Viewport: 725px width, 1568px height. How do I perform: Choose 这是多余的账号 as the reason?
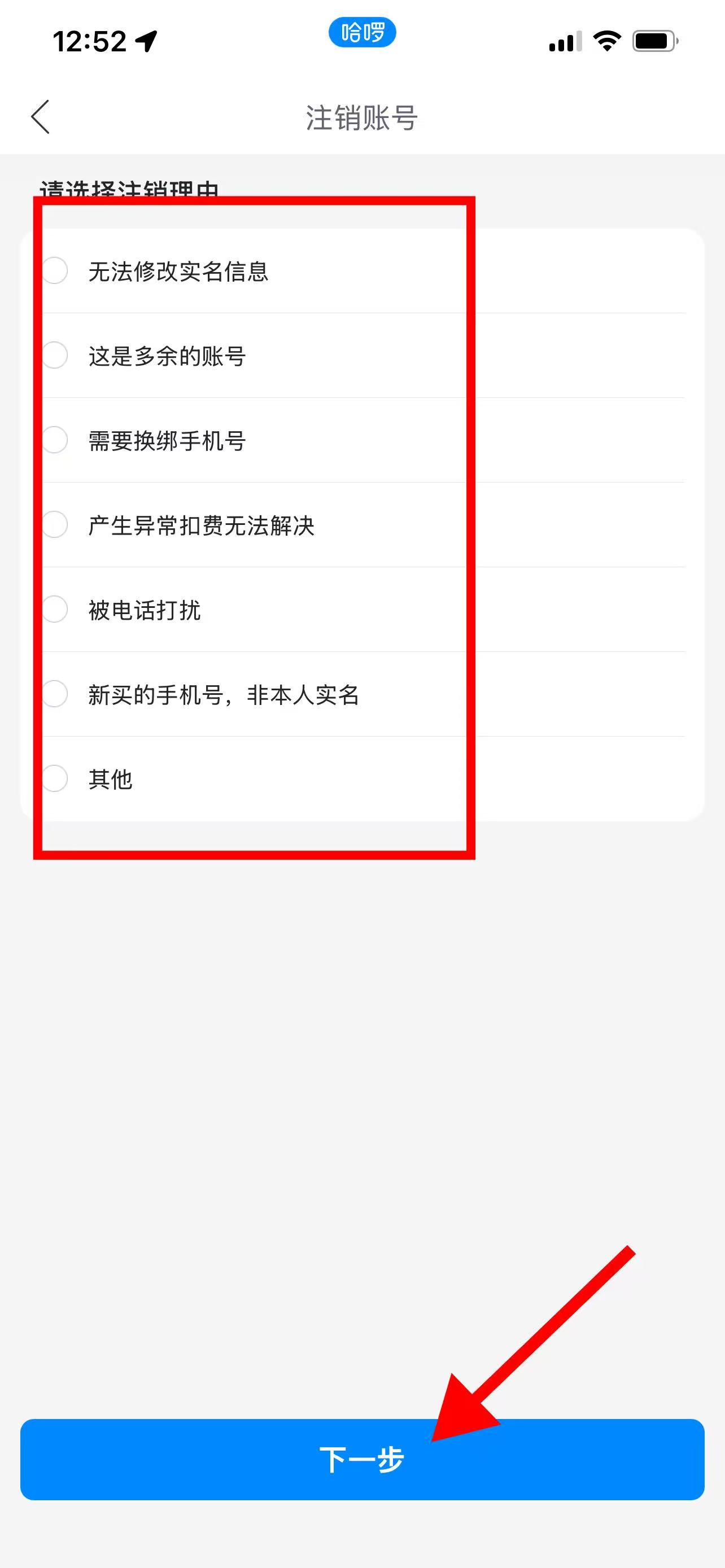point(55,355)
